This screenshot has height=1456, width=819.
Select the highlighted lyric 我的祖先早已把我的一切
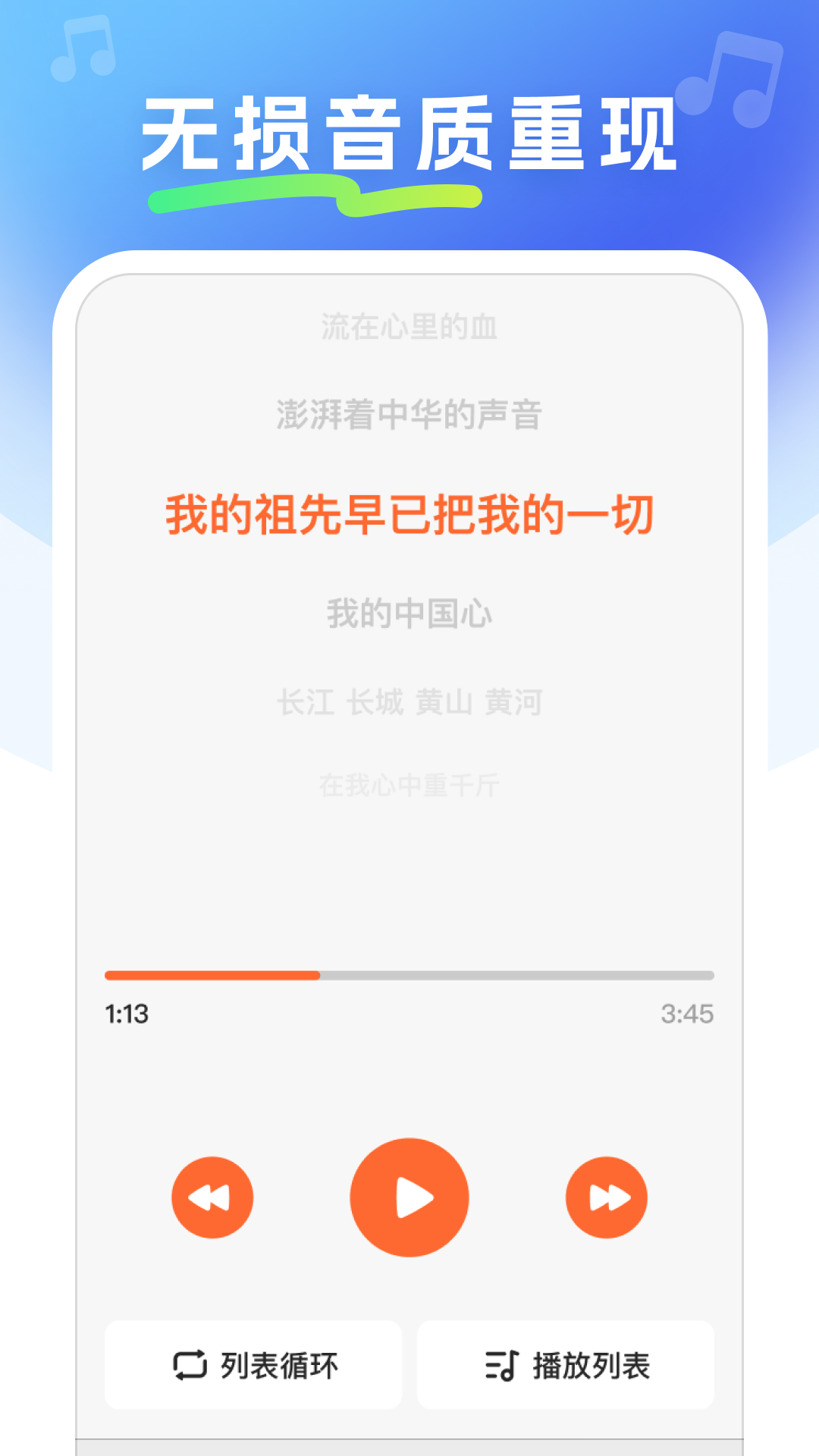[409, 512]
